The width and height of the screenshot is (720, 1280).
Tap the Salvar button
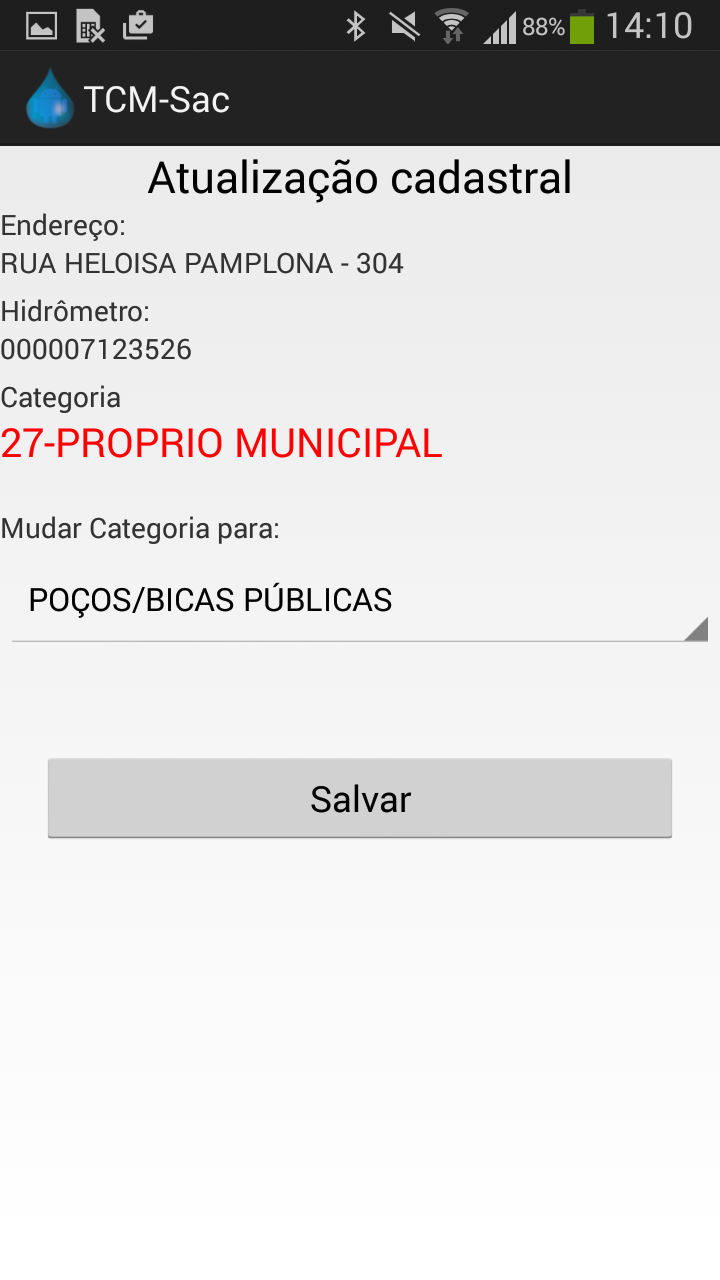[360, 798]
